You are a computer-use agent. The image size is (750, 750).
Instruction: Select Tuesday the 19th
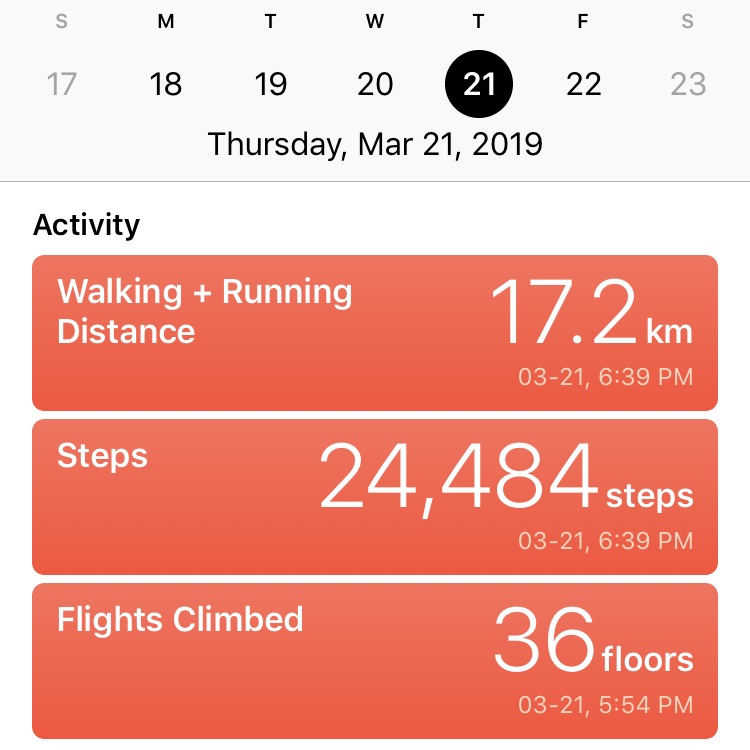click(x=270, y=84)
